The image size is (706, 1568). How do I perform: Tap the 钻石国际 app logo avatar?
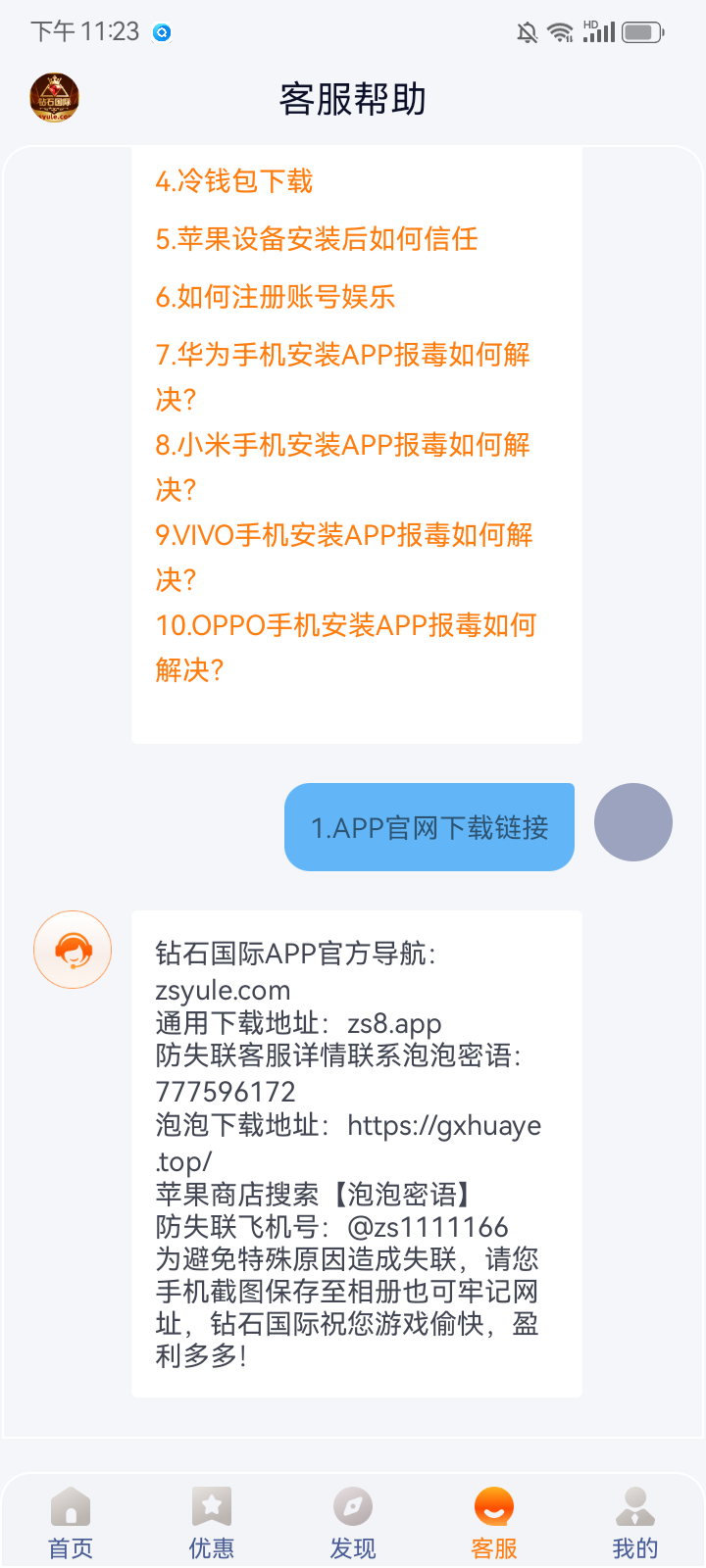[x=54, y=97]
